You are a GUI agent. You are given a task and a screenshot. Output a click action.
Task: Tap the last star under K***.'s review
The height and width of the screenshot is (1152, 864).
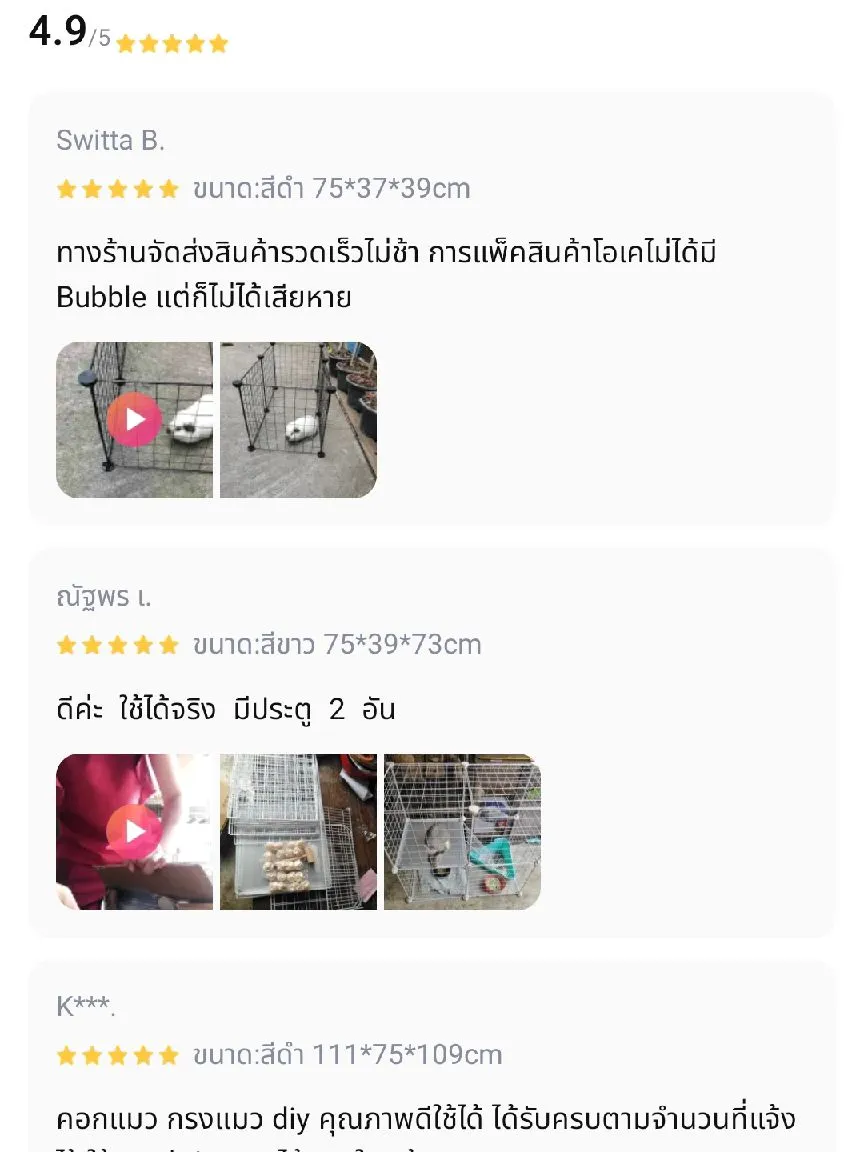(x=169, y=1055)
